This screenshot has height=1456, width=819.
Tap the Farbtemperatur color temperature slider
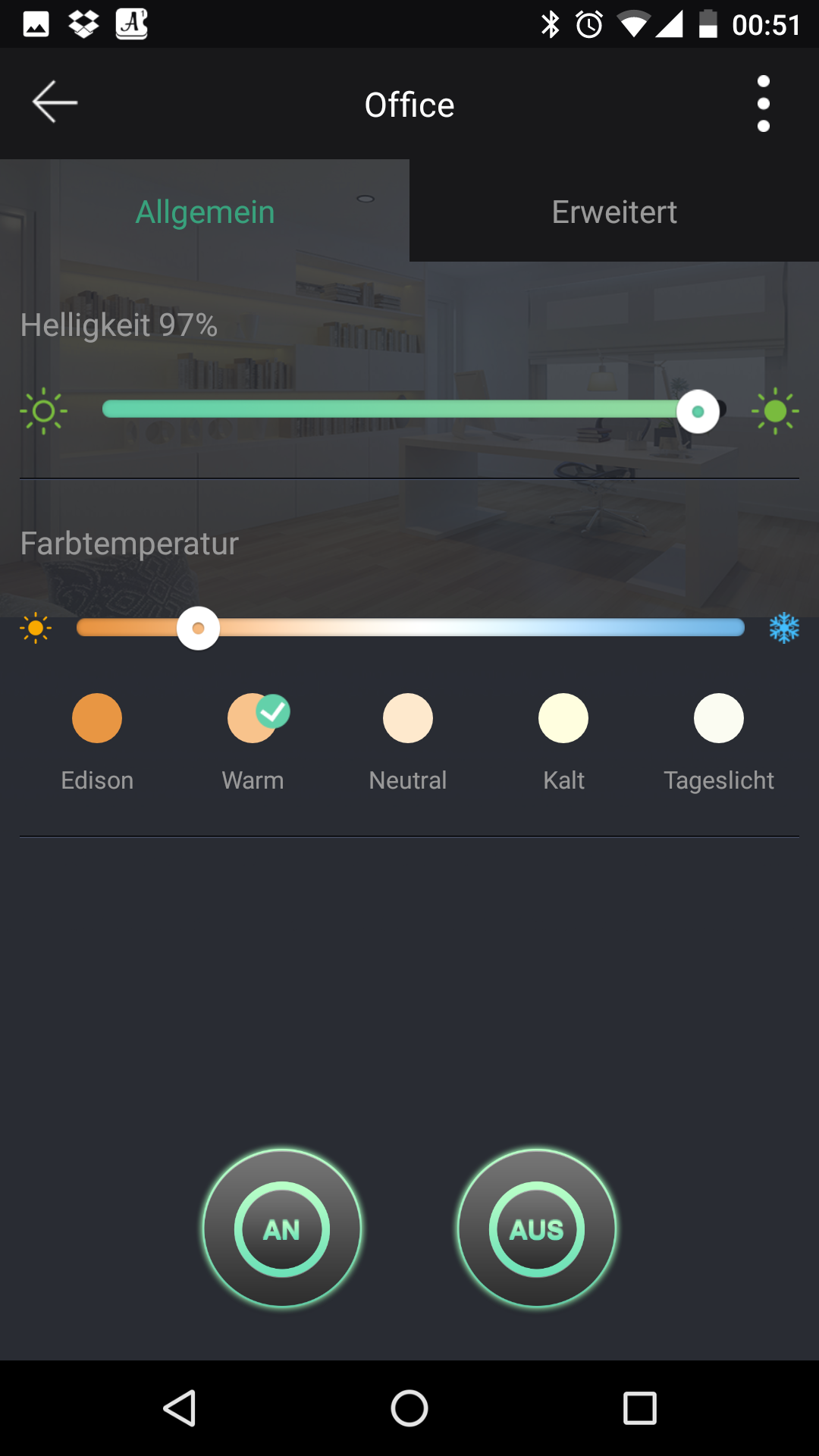pyautogui.click(x=409, y=628)
